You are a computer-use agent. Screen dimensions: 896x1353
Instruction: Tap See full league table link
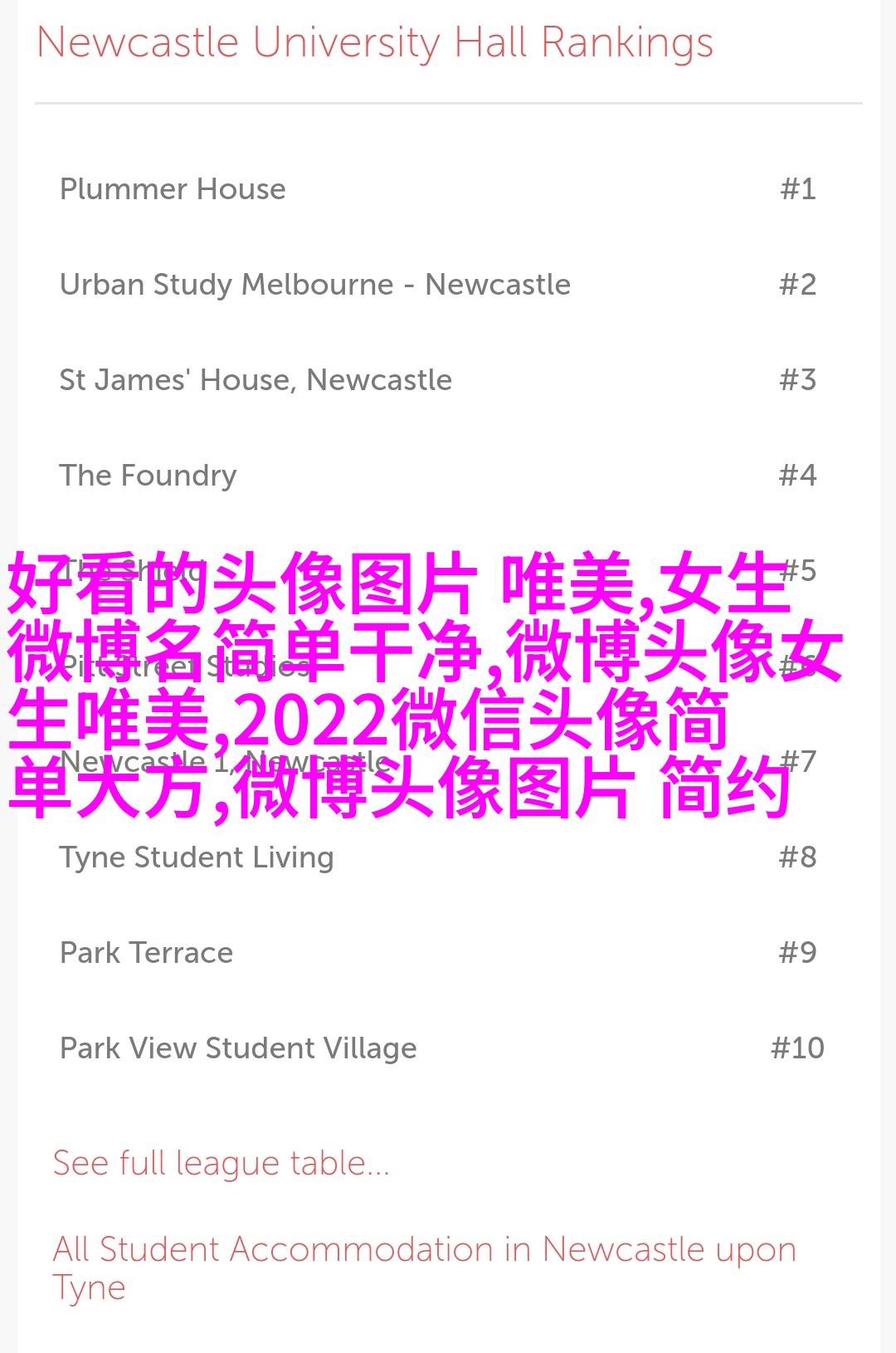pyautogui.click(x=221, y=1163)
